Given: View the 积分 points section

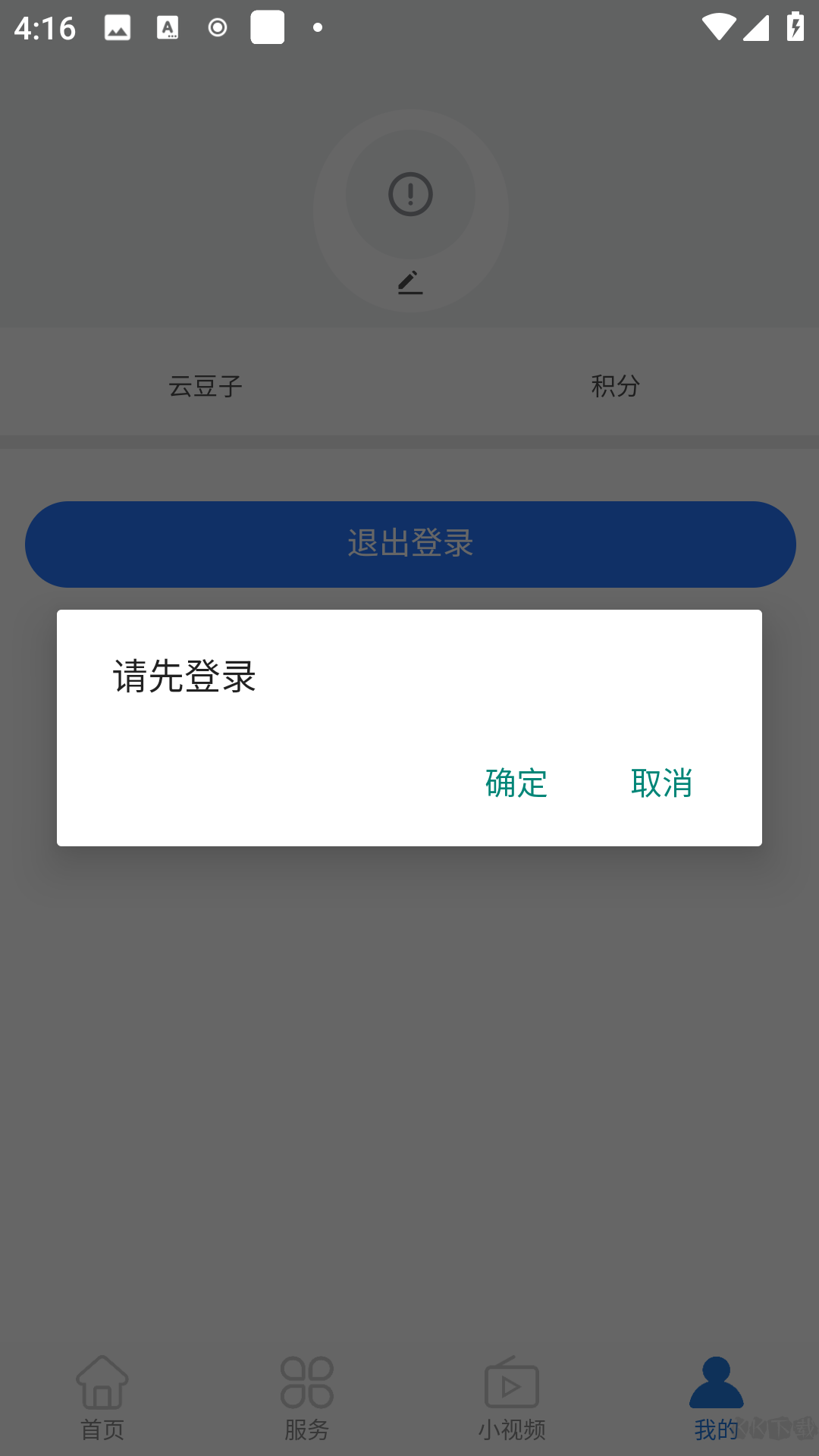Looking at the screenshot, I should pyautogui.click(x=614, y=385).
